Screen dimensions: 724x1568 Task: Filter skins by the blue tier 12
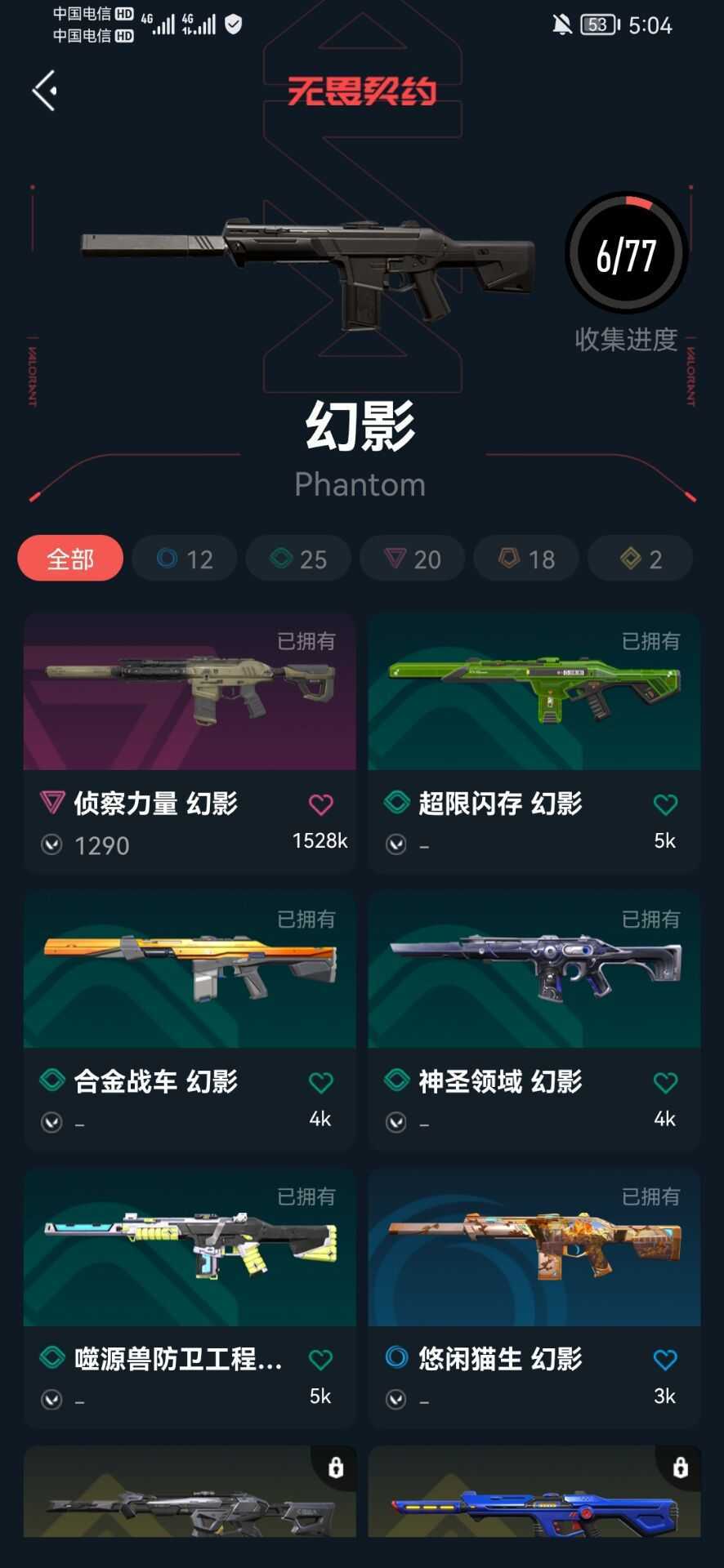185,559
